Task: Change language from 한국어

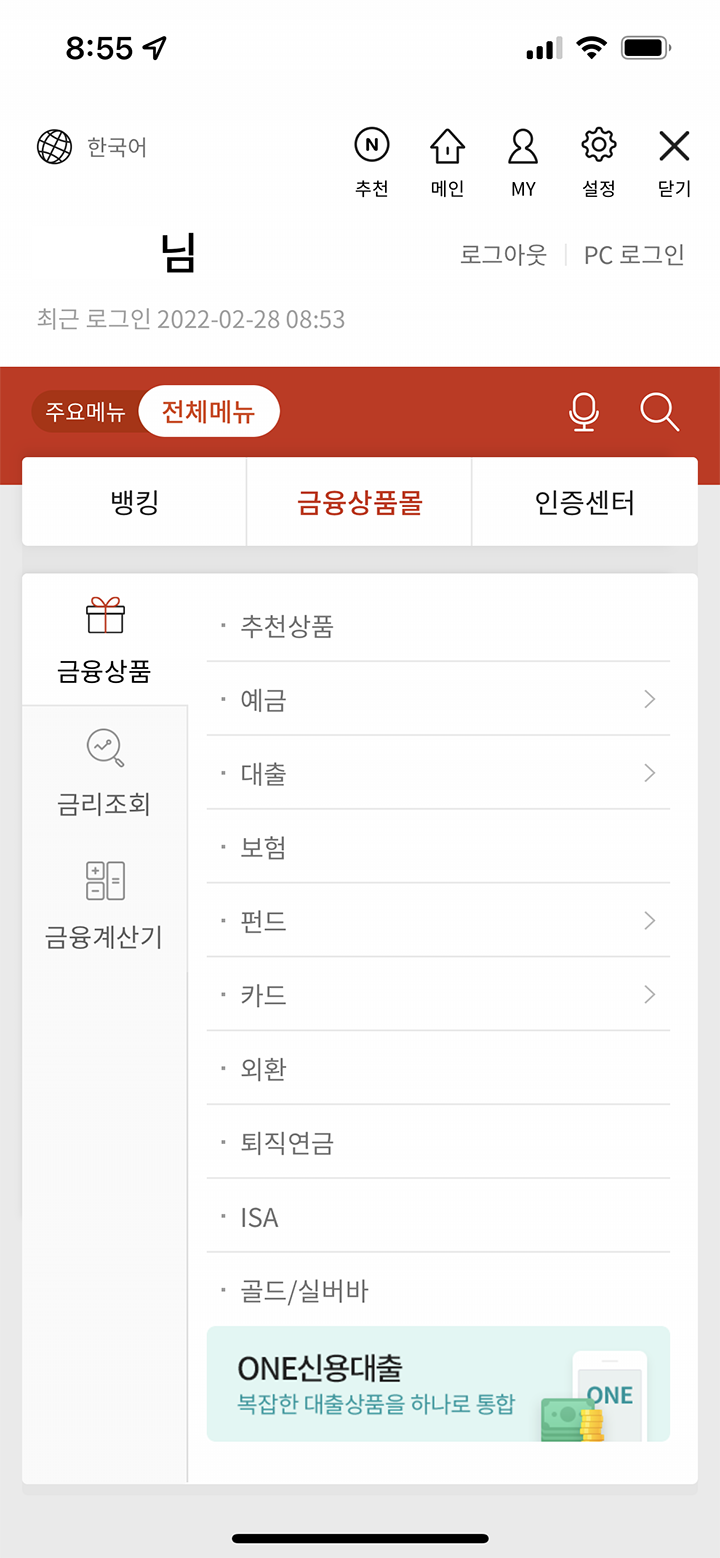Action: click(x=92, y=148)
